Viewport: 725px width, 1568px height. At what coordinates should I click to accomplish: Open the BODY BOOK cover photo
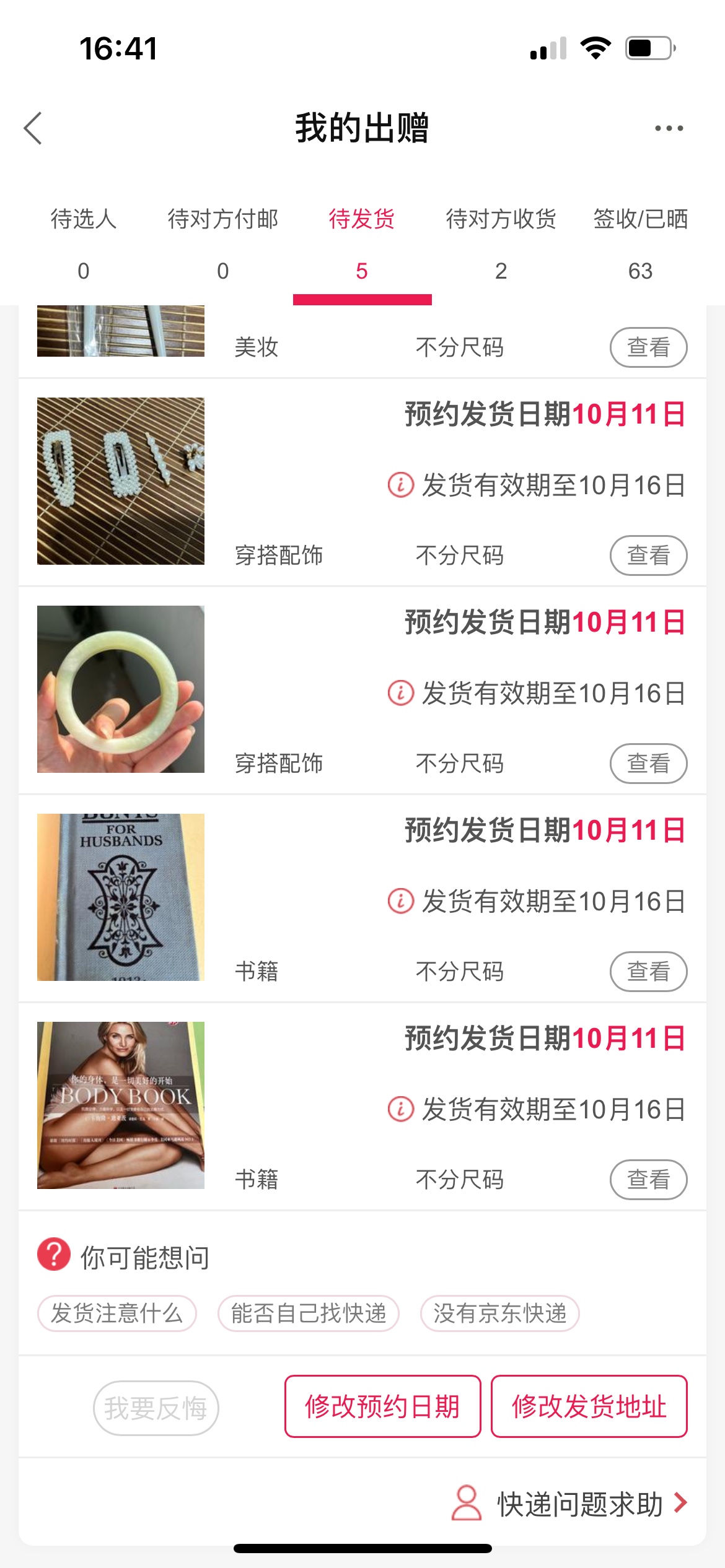pyautogui.click(x=121, y=1105)
